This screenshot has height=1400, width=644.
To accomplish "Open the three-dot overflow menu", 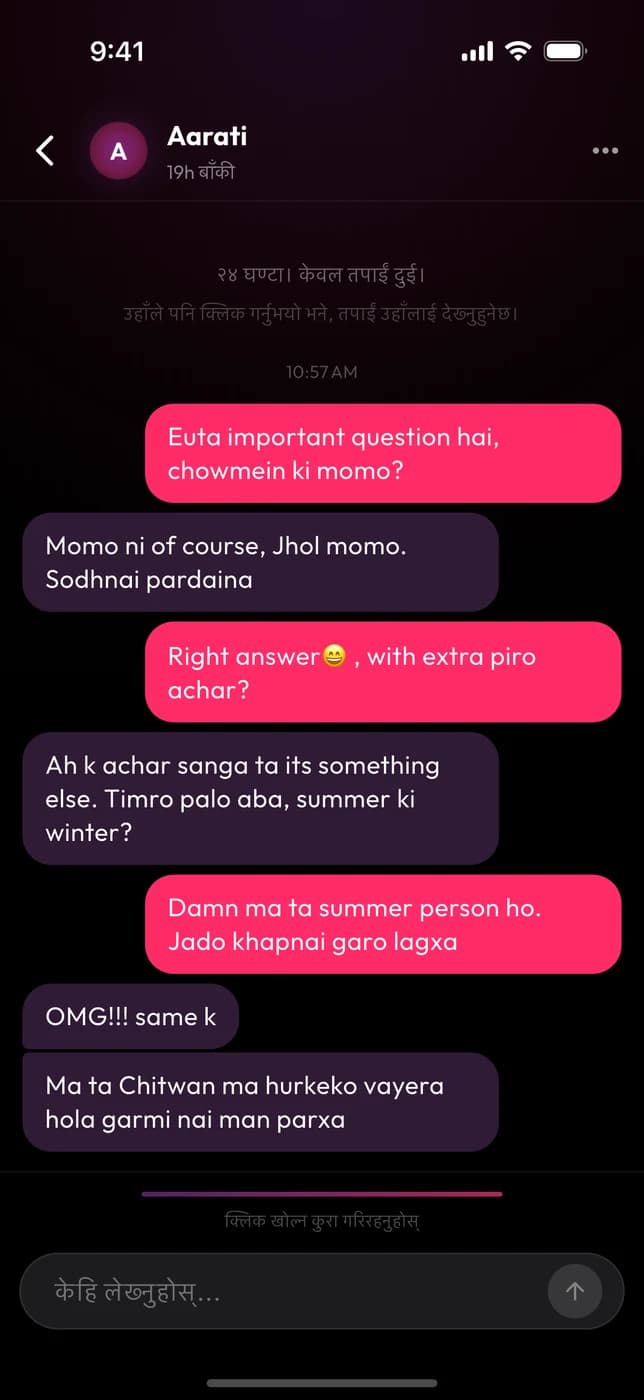I will coord(605,151).
